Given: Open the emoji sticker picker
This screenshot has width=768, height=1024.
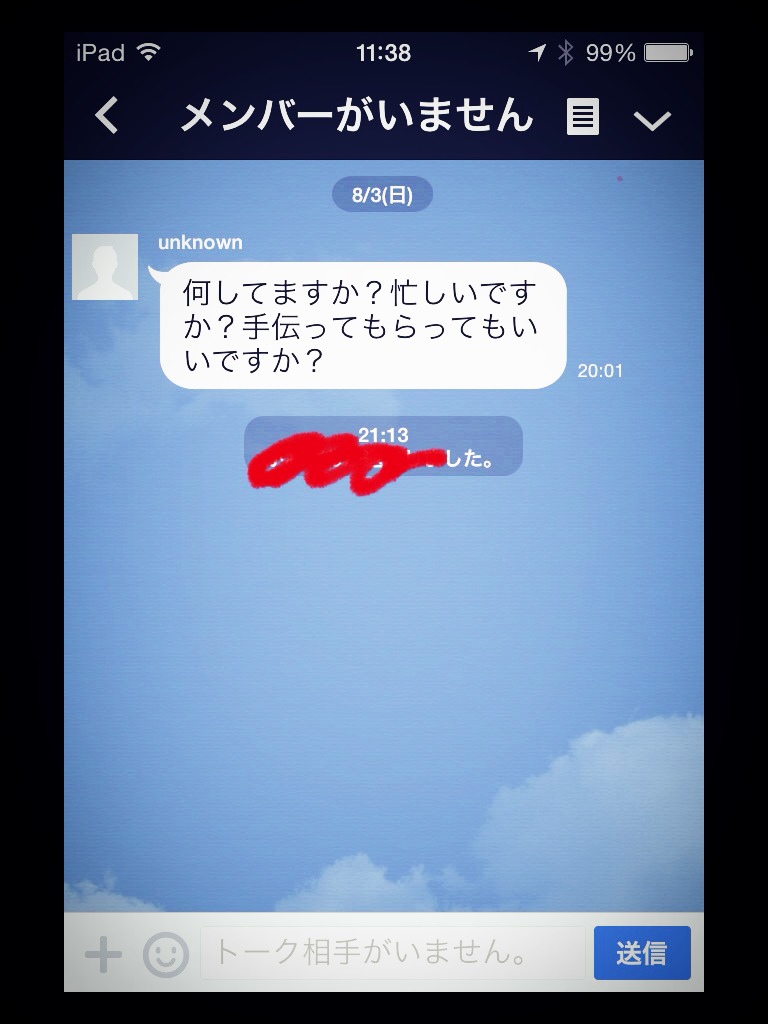Looking at the screenshot, I should (165, 955).
